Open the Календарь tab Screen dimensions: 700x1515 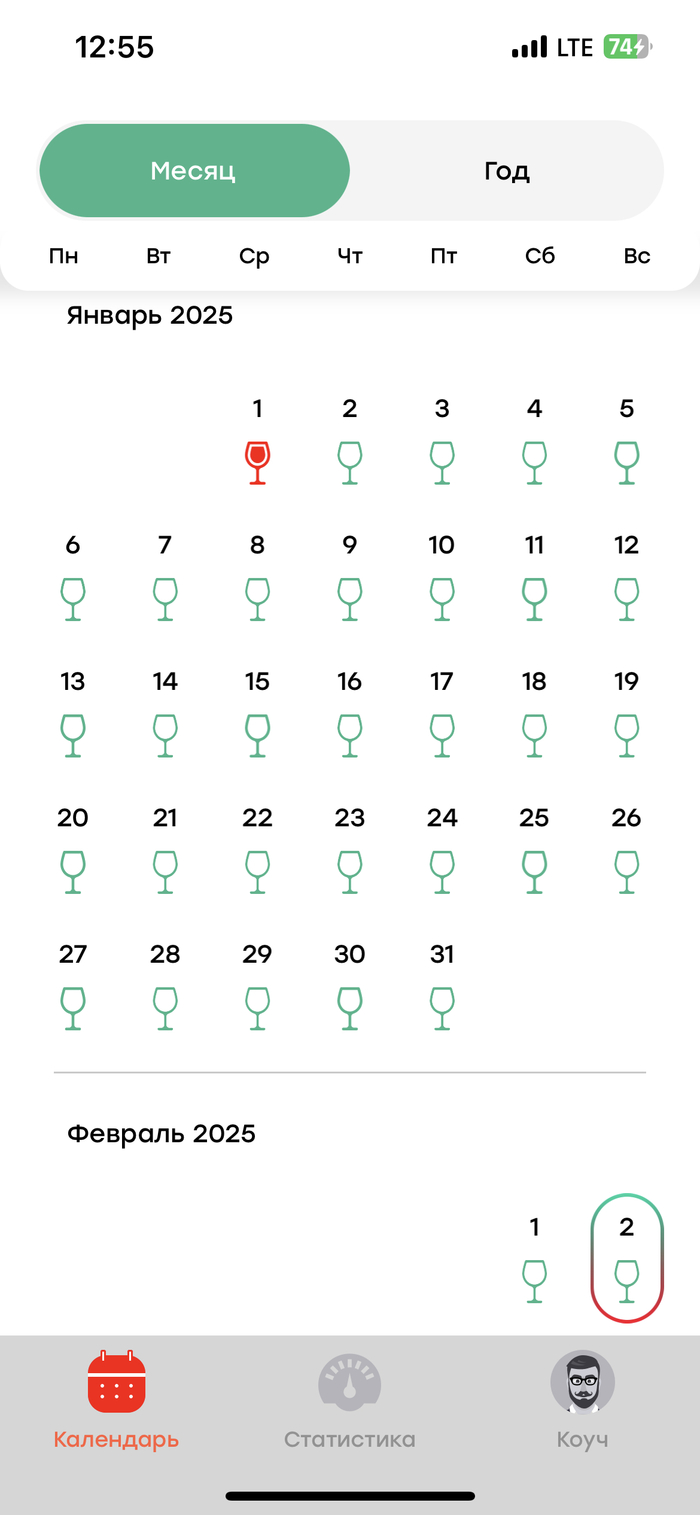(x=117, y=1402)
